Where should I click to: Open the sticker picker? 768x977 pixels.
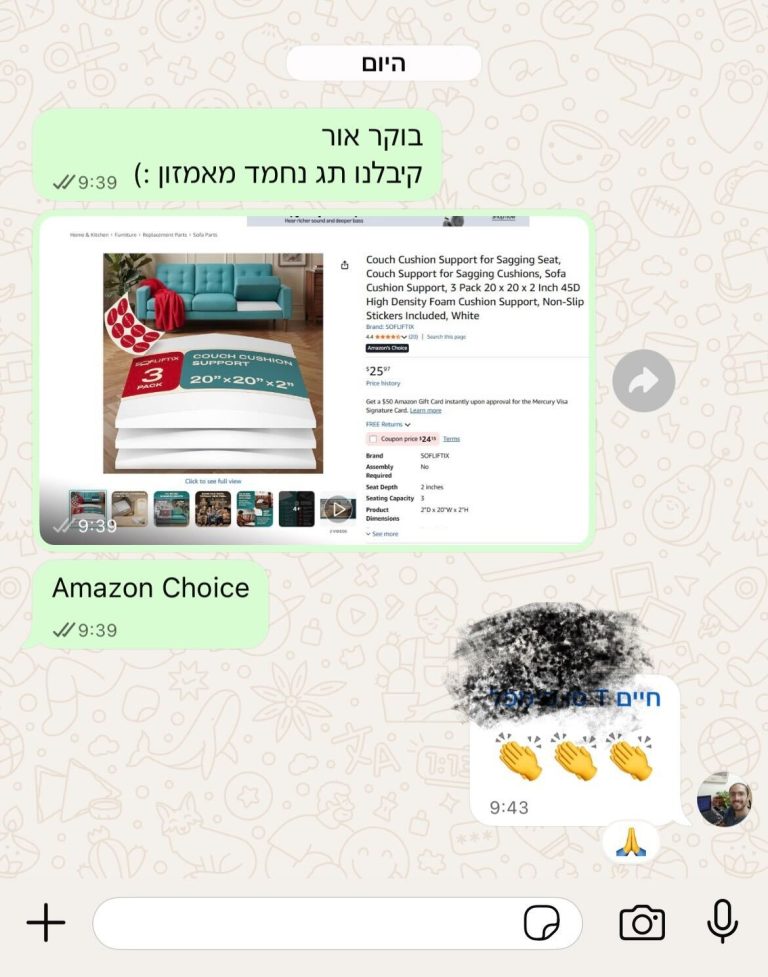coord(542,923)
